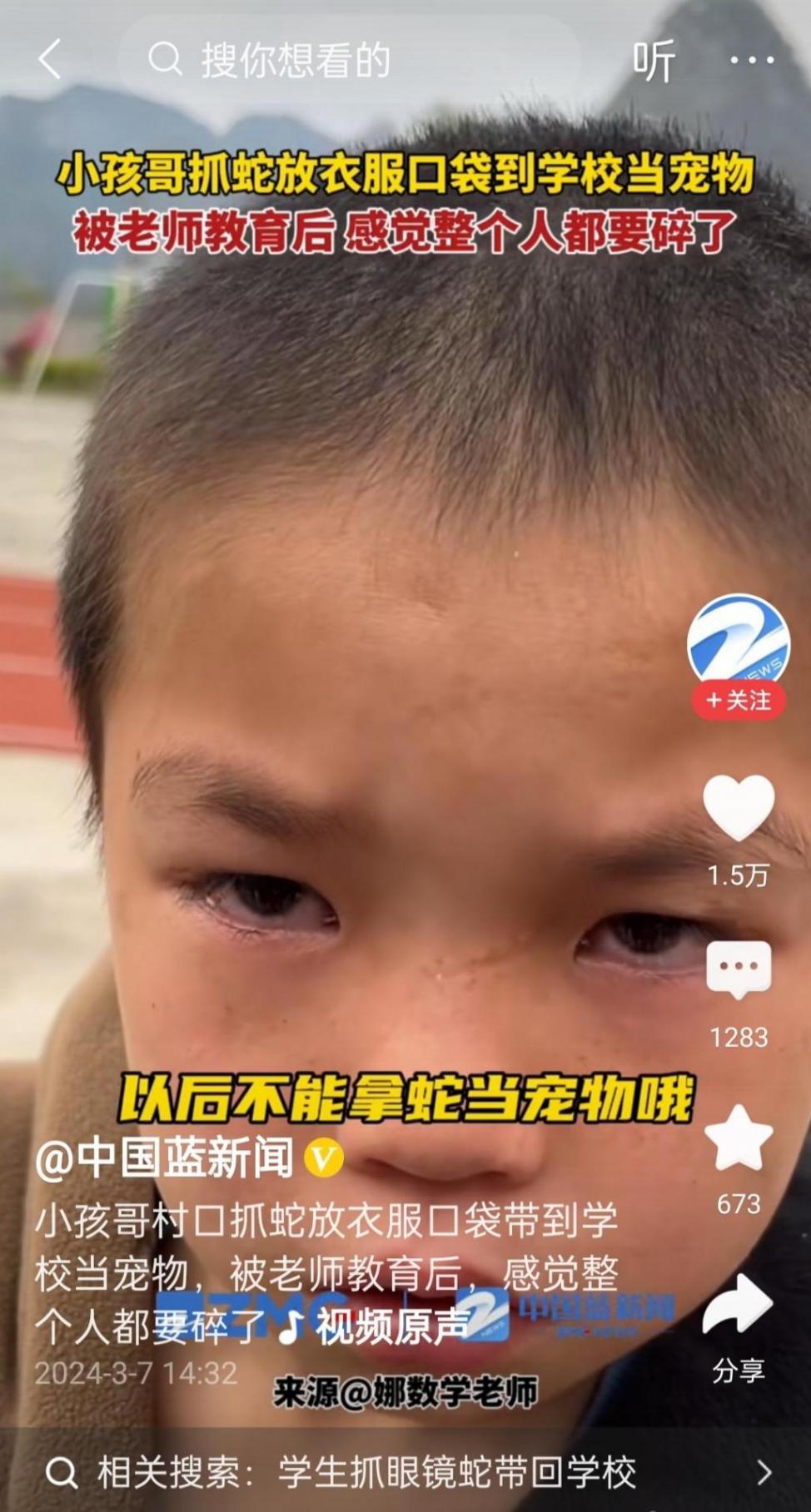
Task: Open the @中国蓝新闻 username link
Action: [x=165, y=1158]
